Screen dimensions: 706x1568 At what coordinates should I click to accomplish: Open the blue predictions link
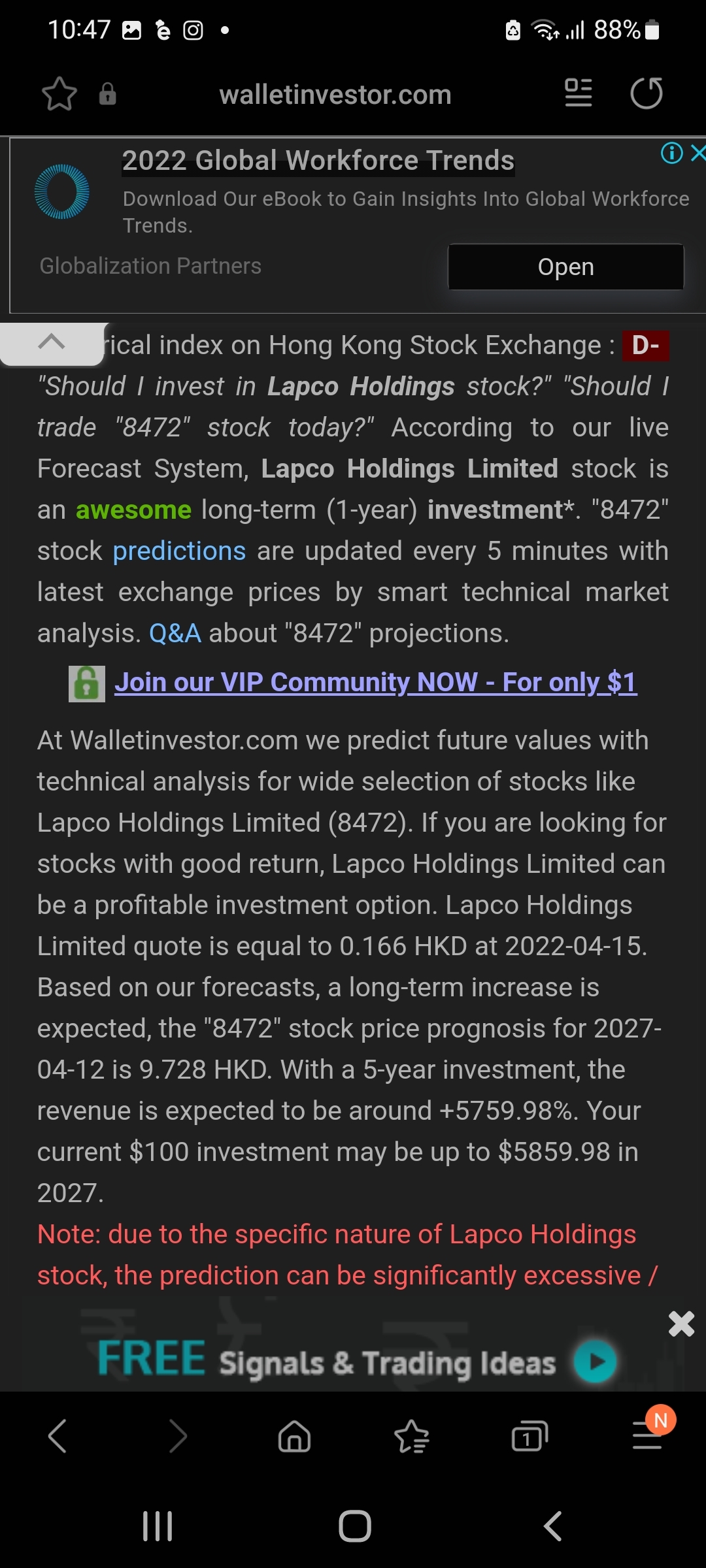tap(179, 551)
